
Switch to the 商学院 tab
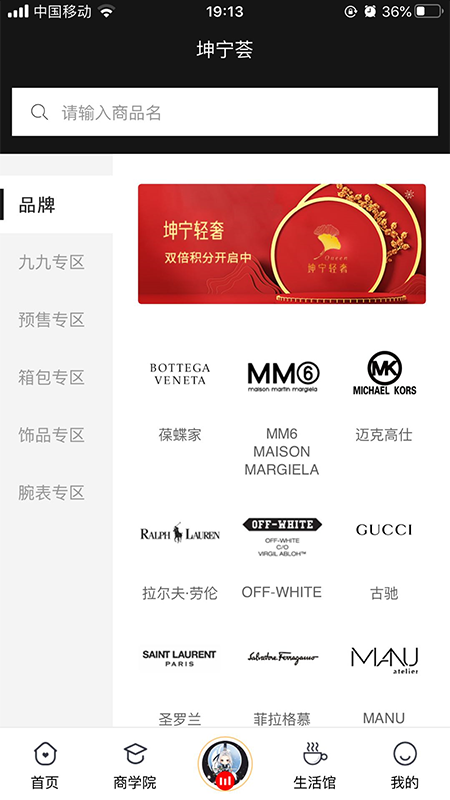click(135, 765)
